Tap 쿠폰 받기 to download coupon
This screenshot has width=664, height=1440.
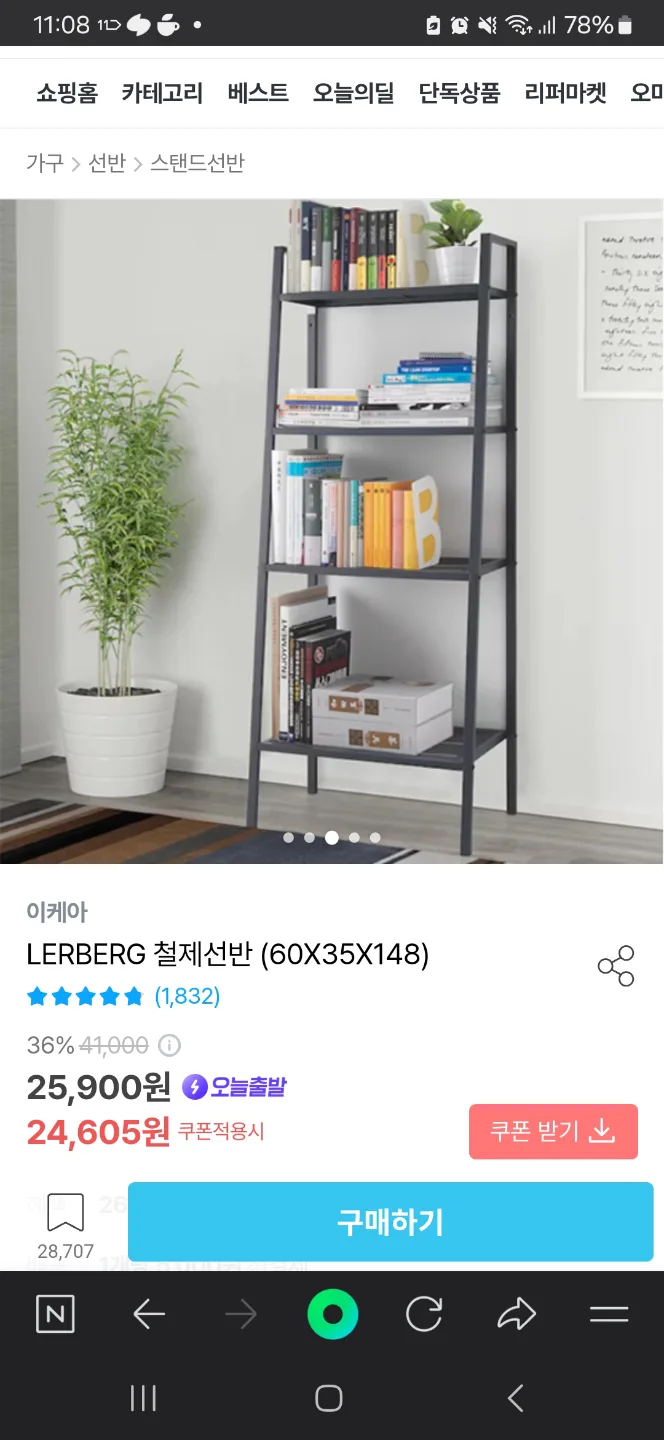(552, 1131)
